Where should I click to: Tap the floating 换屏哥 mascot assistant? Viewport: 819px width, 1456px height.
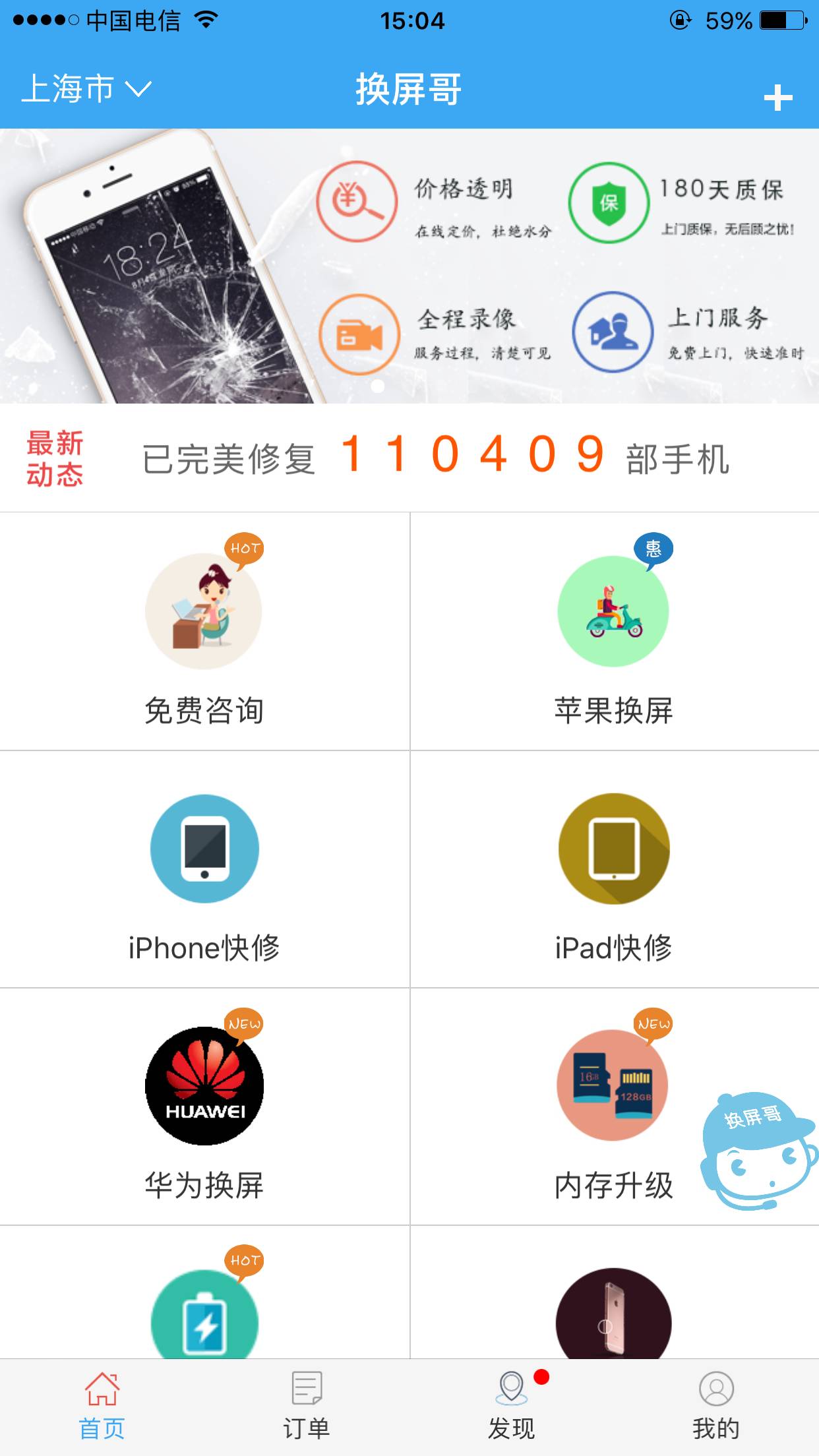[758, 1151]
